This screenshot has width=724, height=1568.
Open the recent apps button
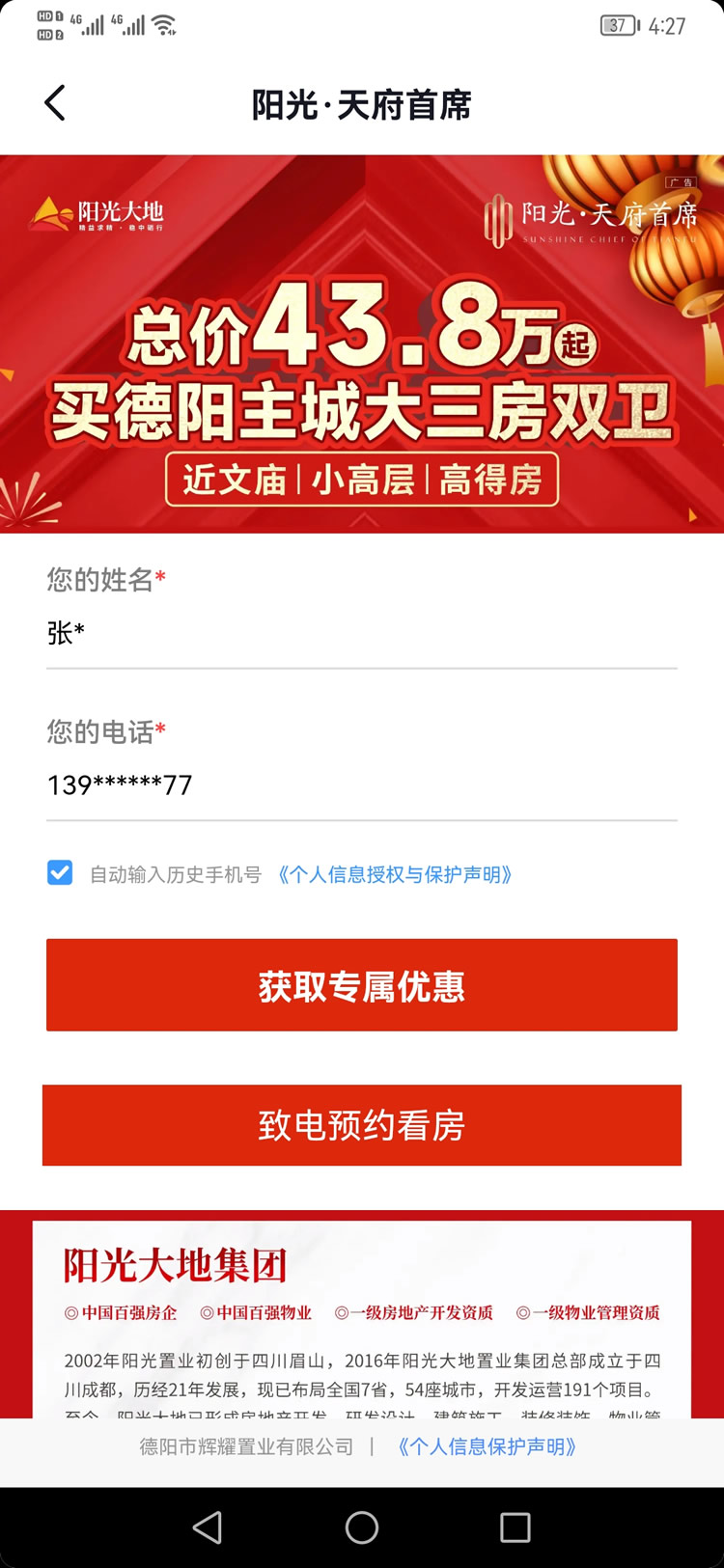515,1527
